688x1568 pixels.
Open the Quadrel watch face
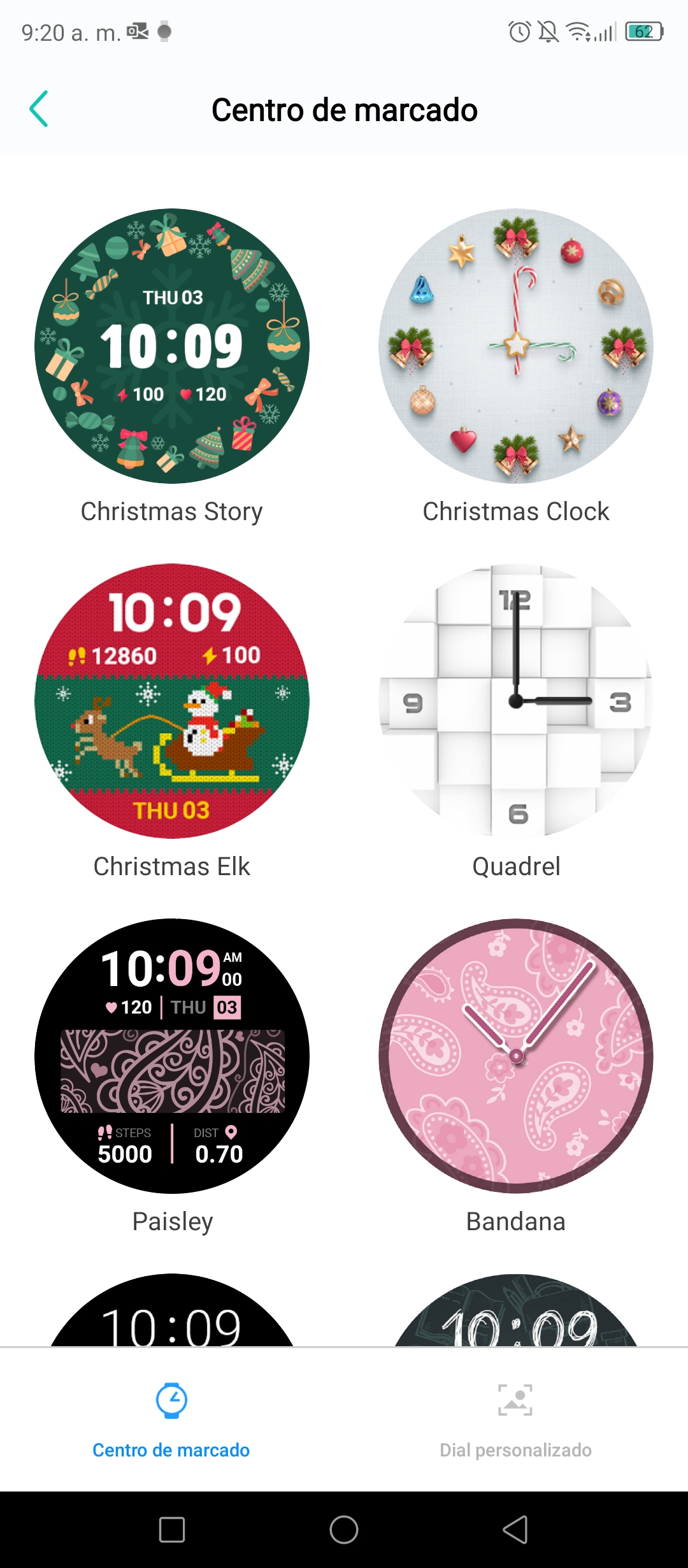tap(516, 701)
